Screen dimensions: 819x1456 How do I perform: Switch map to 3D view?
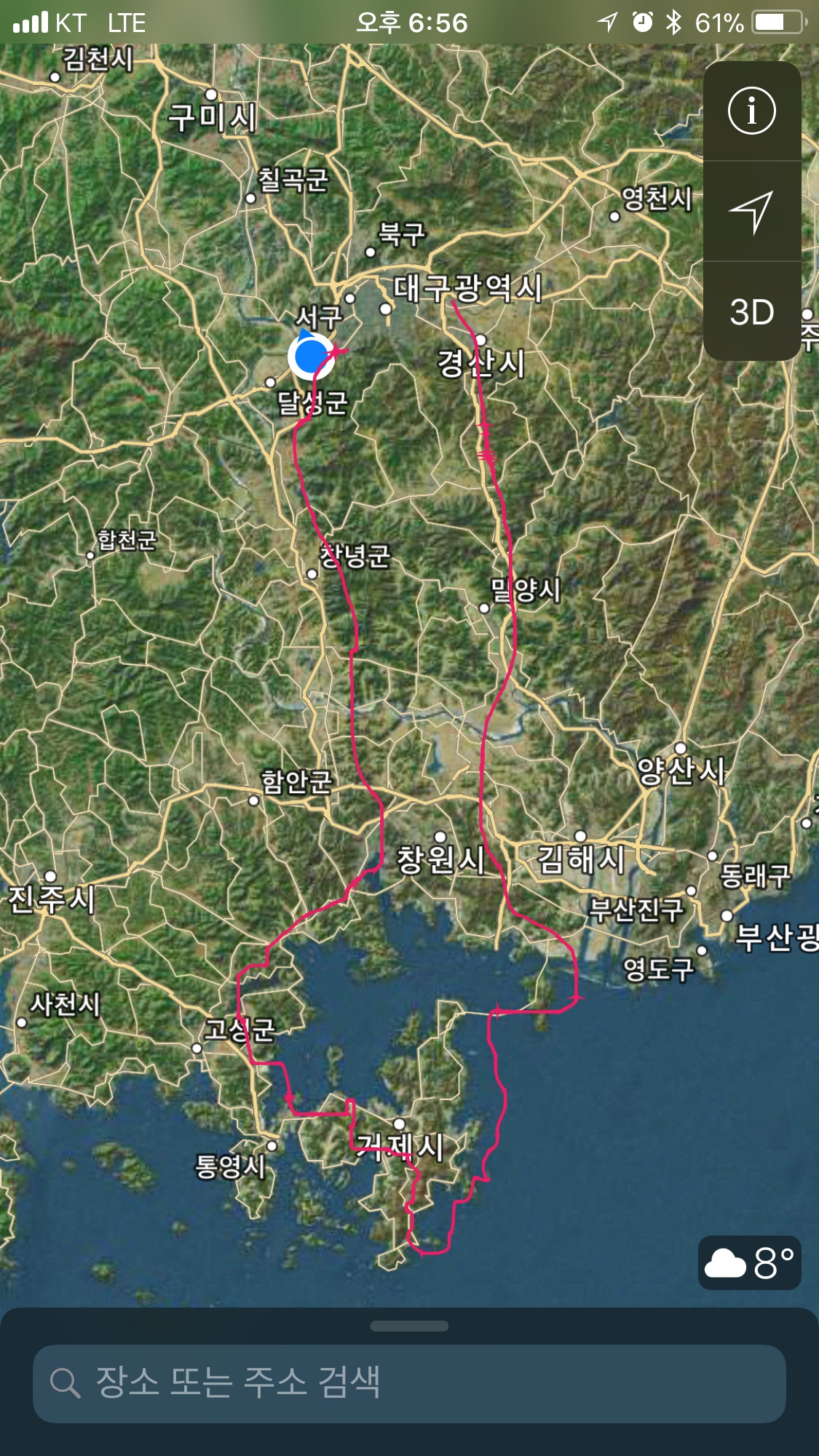click(x=751, y=312)
